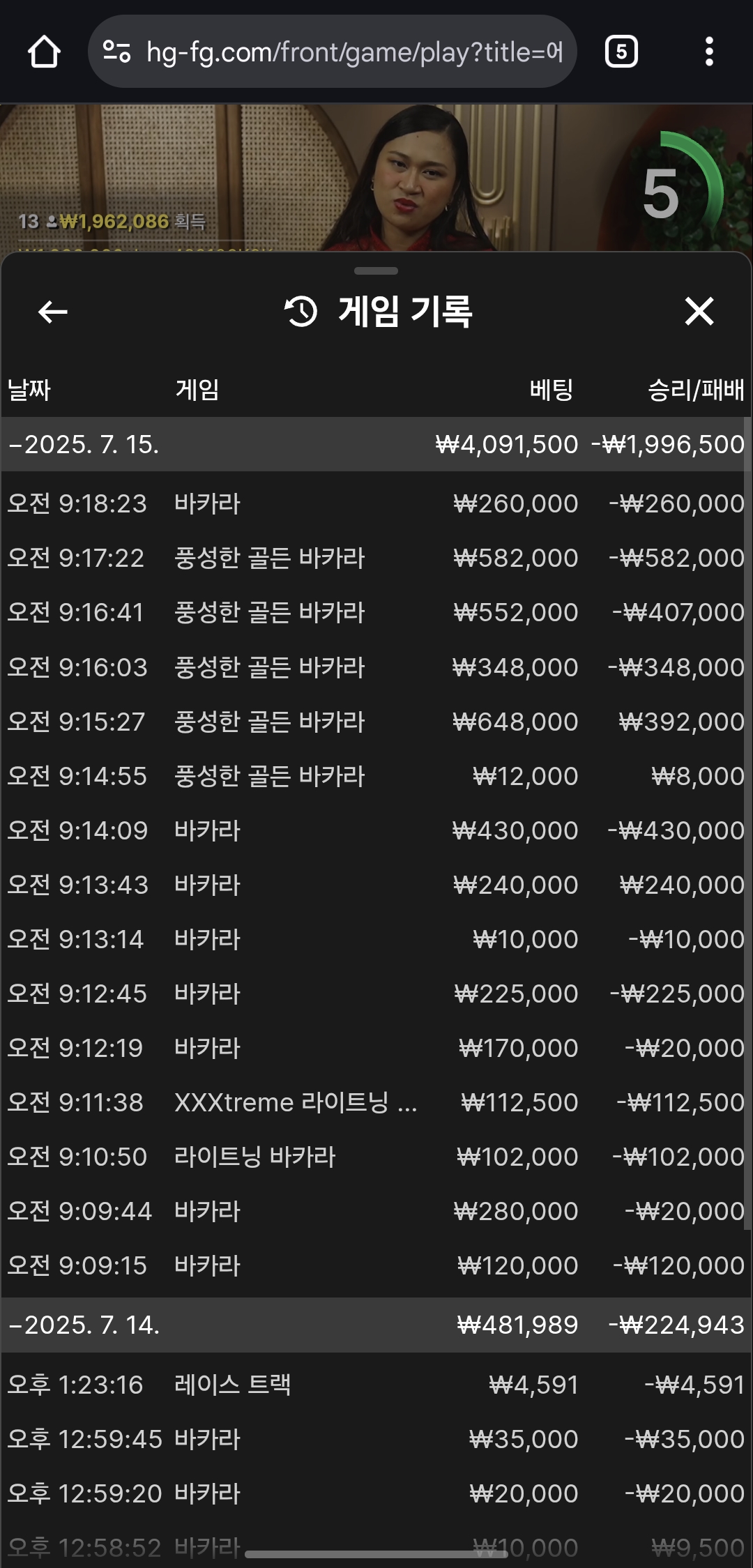
Task: Open the 오전 9:17:22 풍성한 골든 바카라 record
Action: (x=376, y=558)
